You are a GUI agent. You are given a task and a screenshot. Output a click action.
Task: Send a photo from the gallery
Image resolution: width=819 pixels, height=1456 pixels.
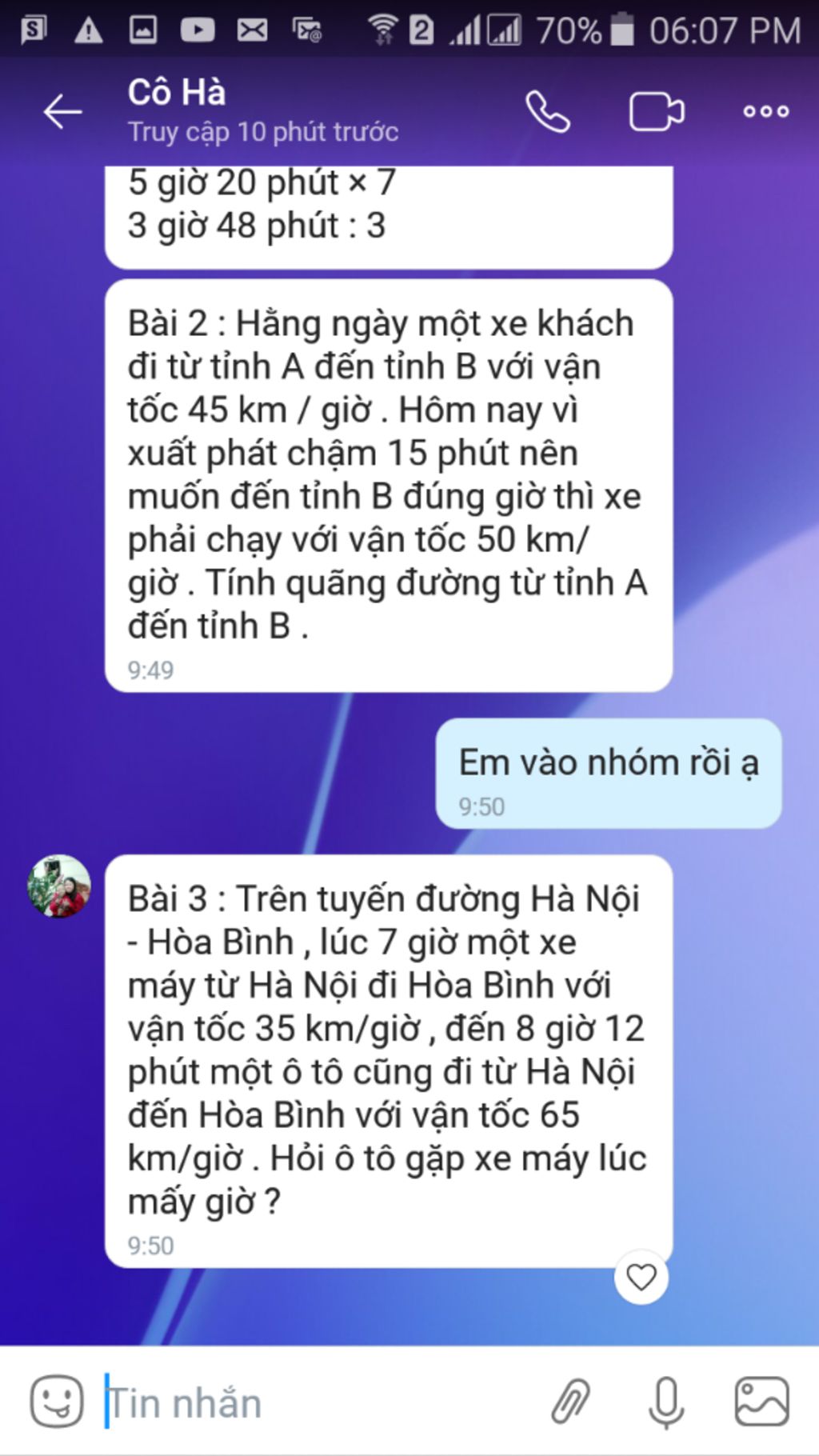click(x=761, y=1402)
